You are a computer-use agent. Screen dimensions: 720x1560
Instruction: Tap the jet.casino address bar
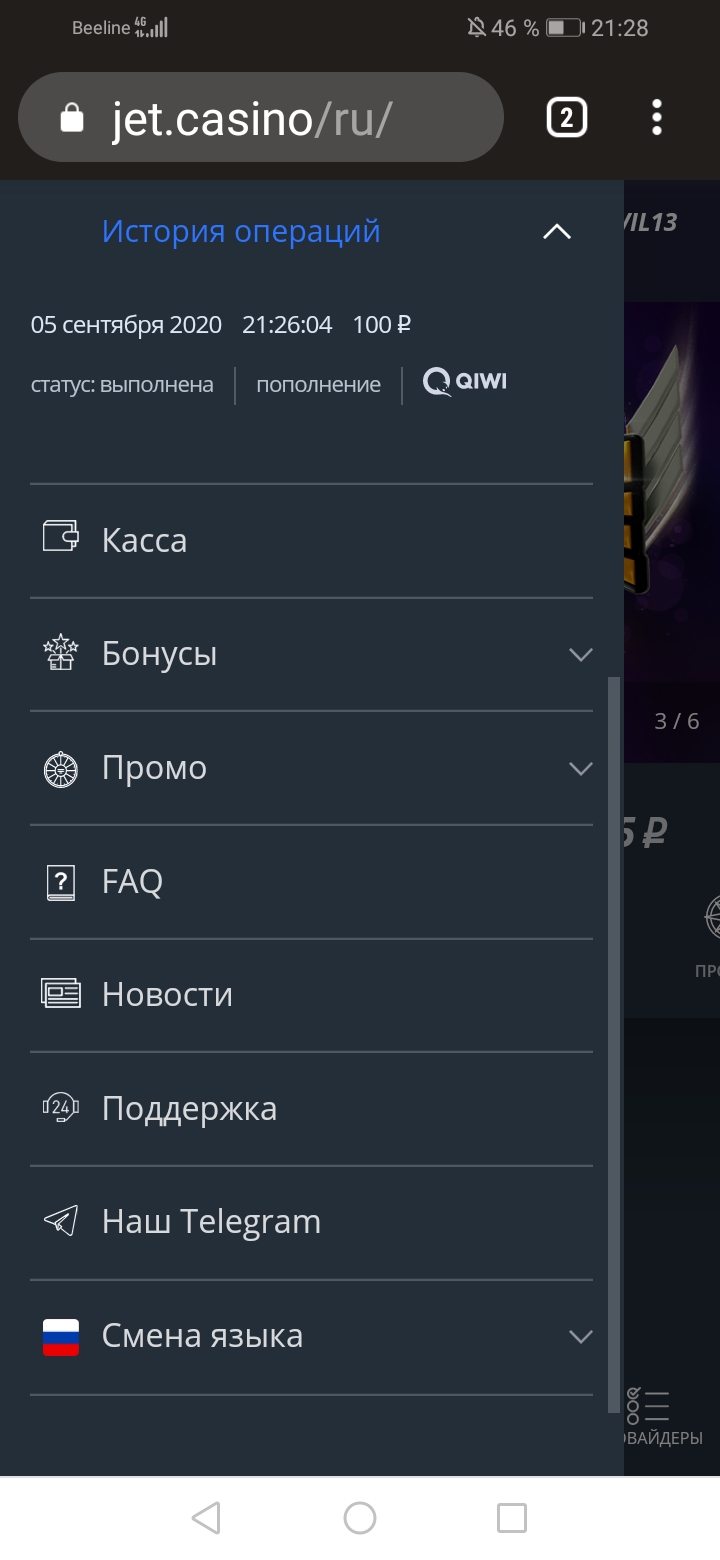(x=260, y=119)
